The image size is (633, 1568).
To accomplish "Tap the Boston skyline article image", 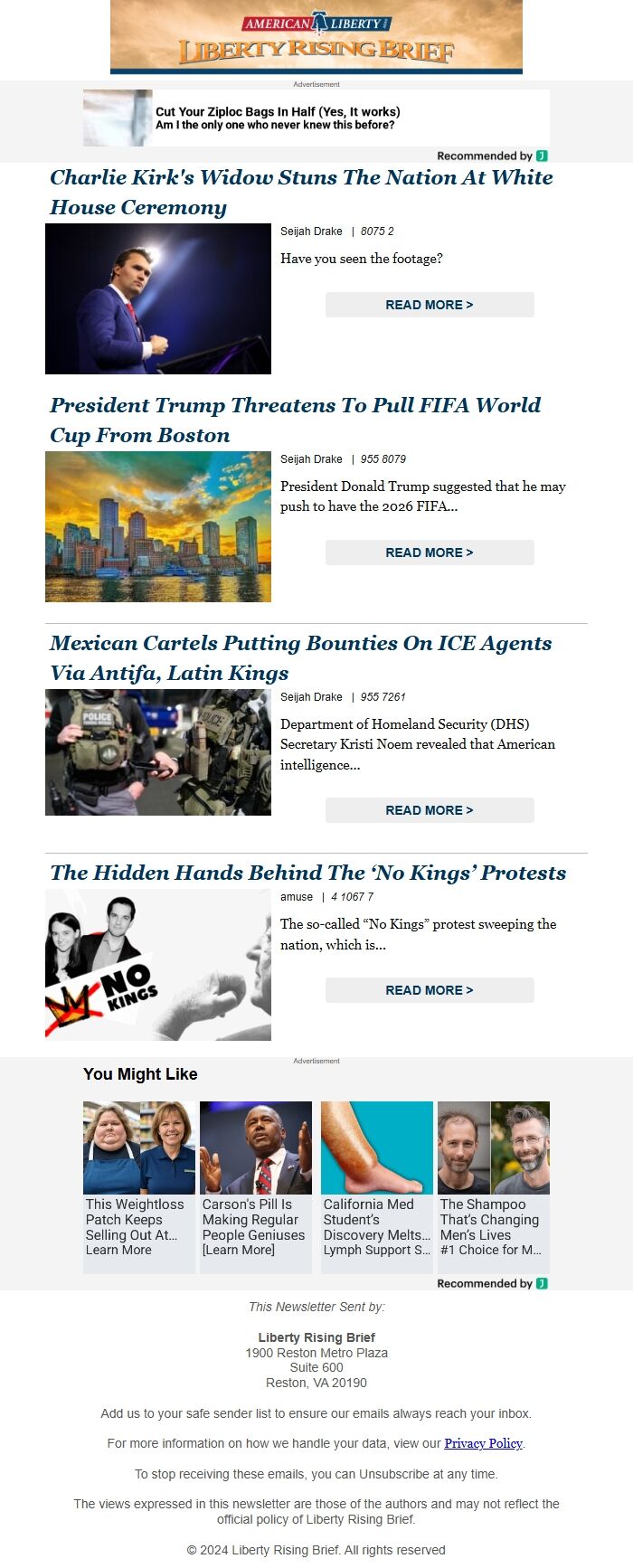I will (158, 526).
